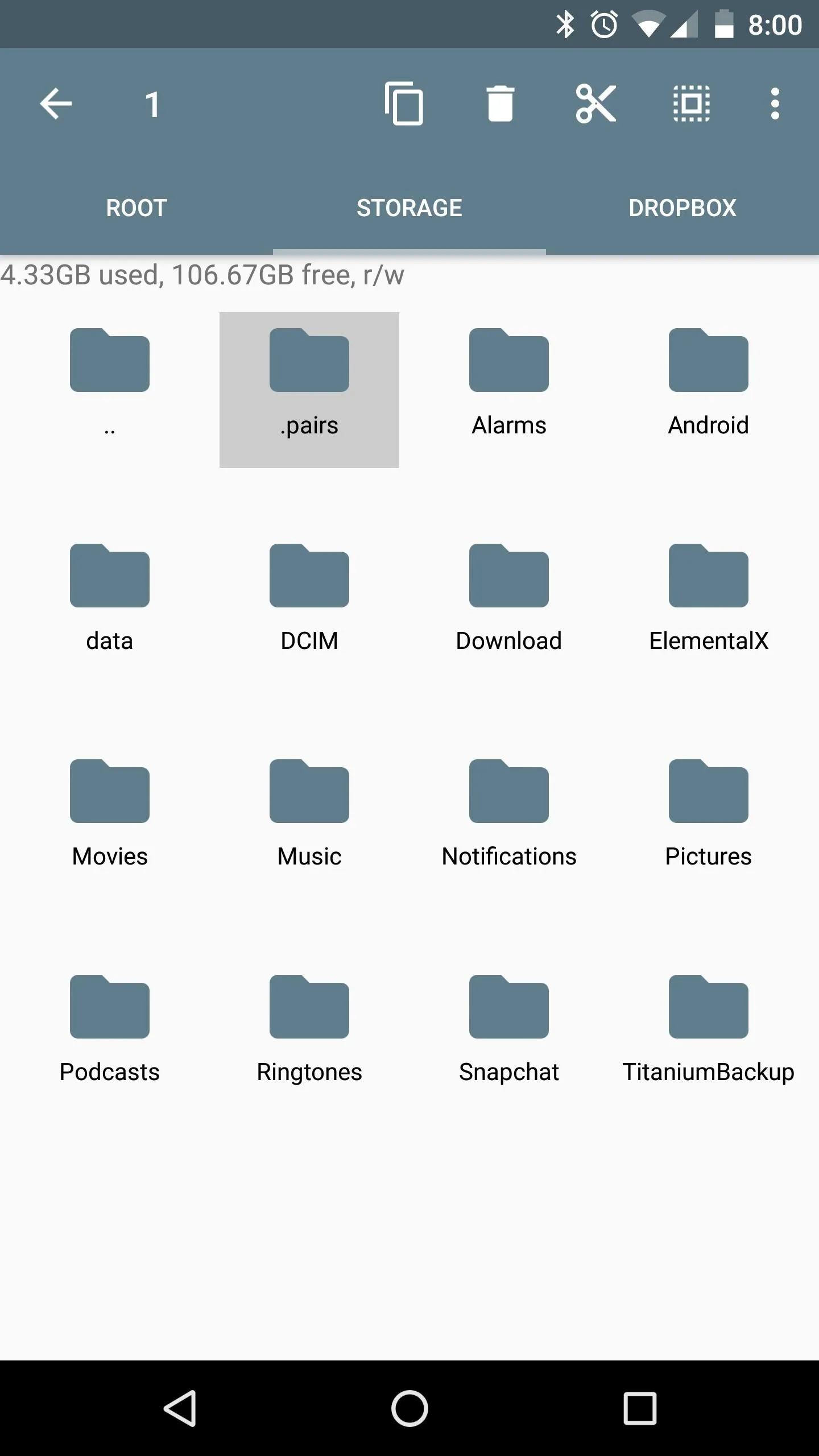Deselect the .pairs folder
Screen dimensions: 819x1456
pos(309,390)
